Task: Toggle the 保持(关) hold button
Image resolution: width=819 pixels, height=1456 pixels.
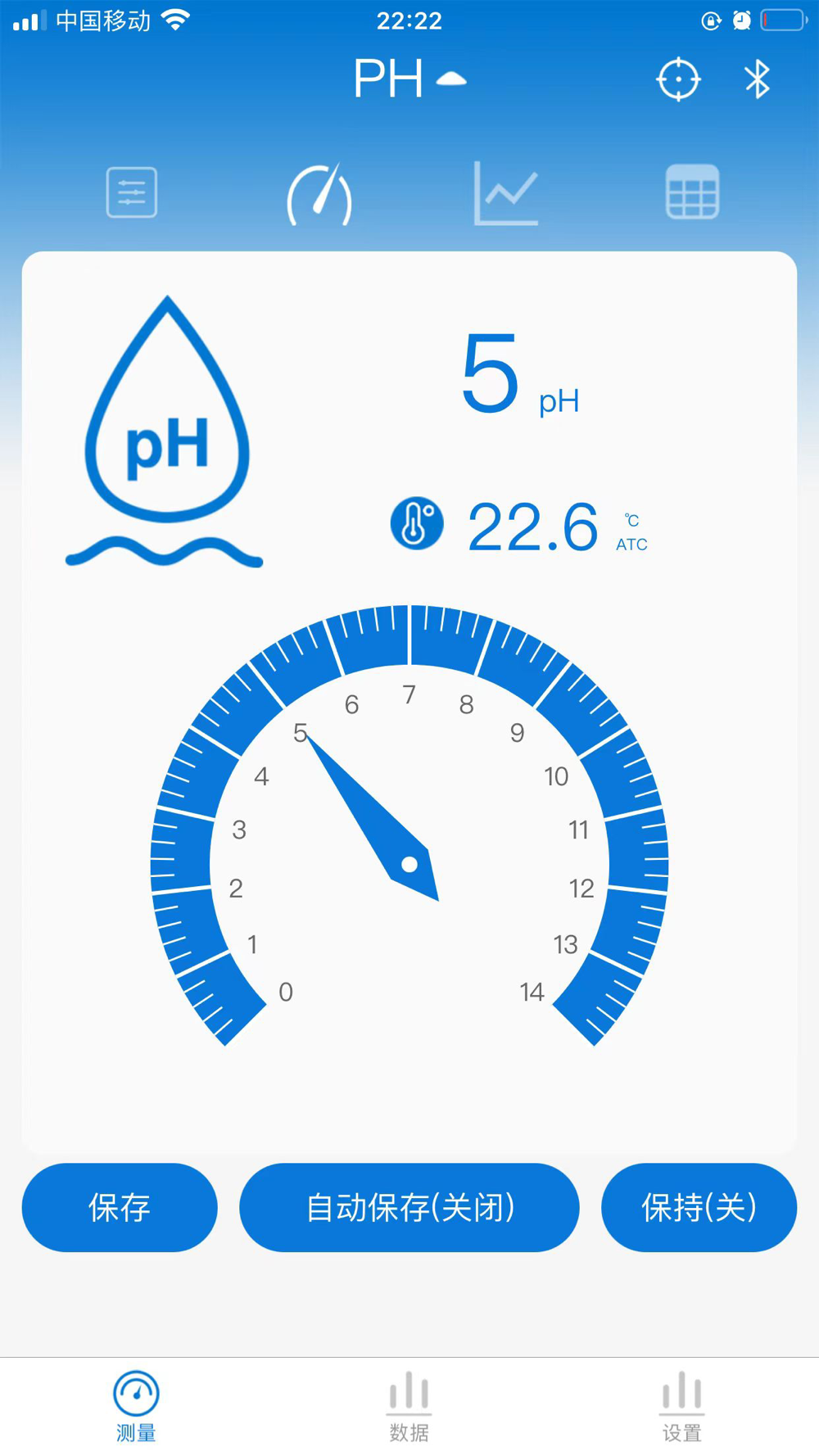Action: pos(699,1207)
